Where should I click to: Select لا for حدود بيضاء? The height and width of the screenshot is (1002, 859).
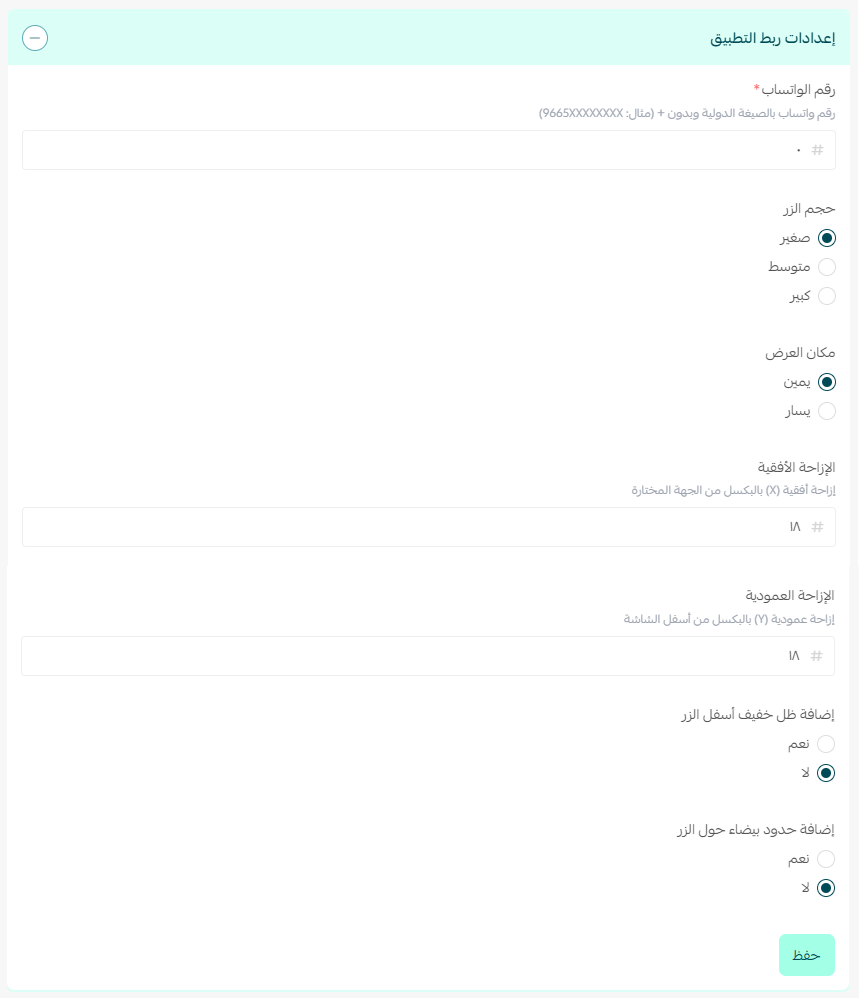click(826, 888)
